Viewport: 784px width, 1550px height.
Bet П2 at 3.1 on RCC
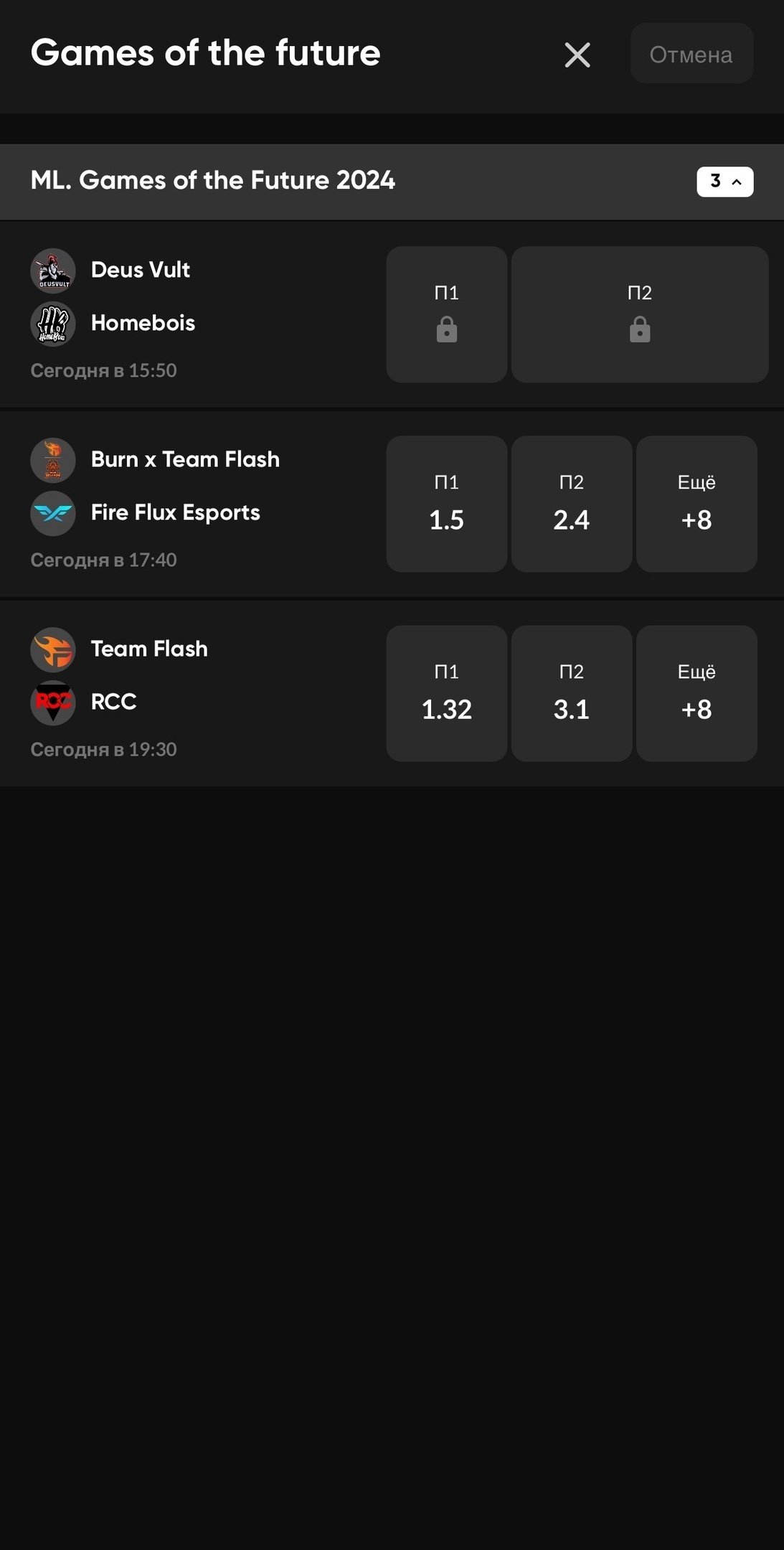(571, 693)
